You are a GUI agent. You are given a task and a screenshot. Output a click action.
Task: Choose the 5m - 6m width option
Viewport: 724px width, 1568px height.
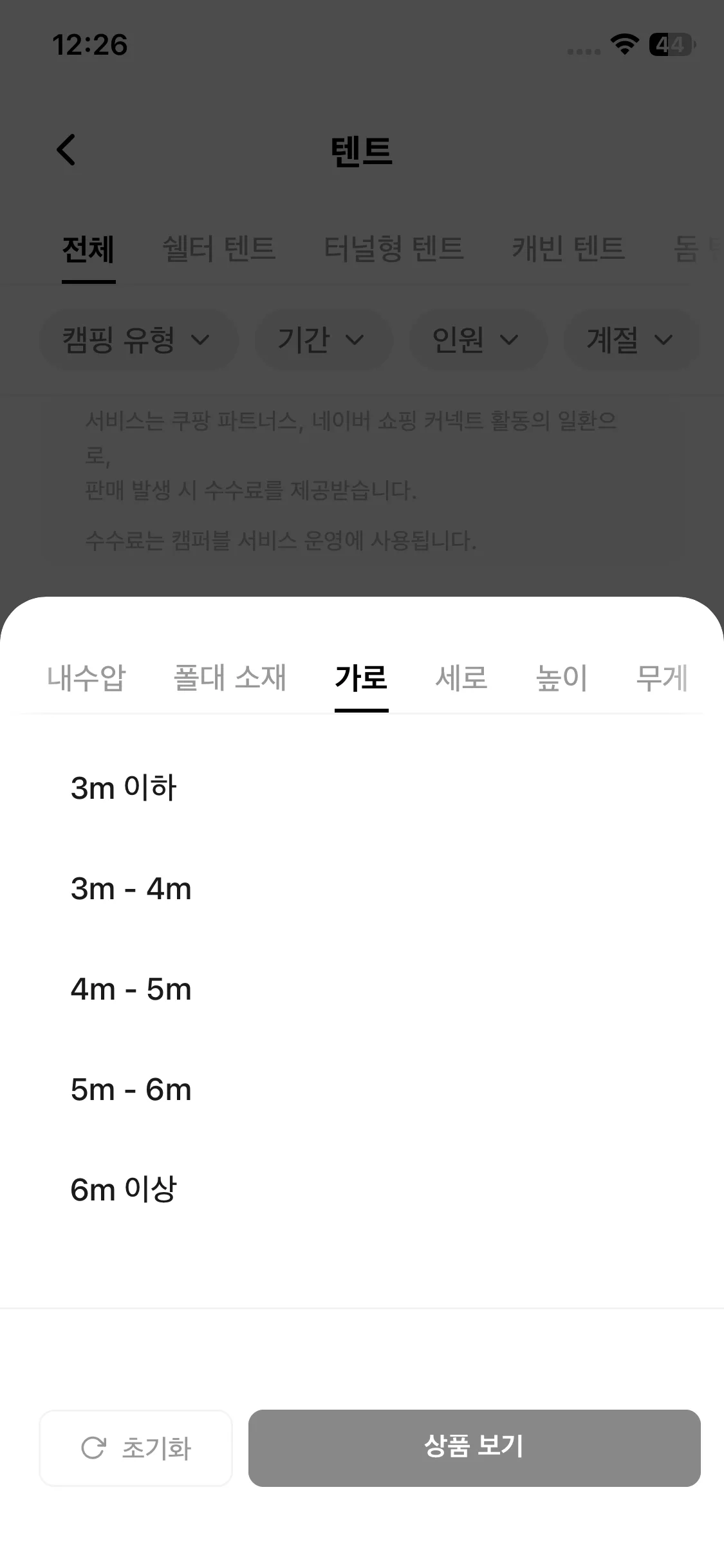tap(131, 1090)
